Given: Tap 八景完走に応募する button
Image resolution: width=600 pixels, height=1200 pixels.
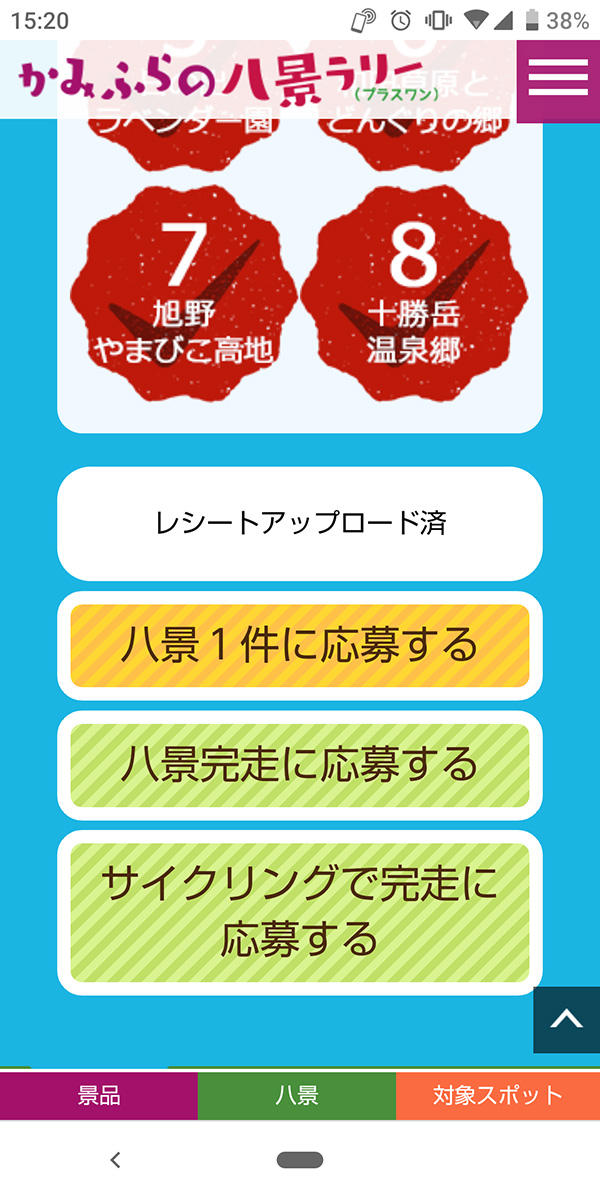Looking at the screenshot, I should pos(300,765).
